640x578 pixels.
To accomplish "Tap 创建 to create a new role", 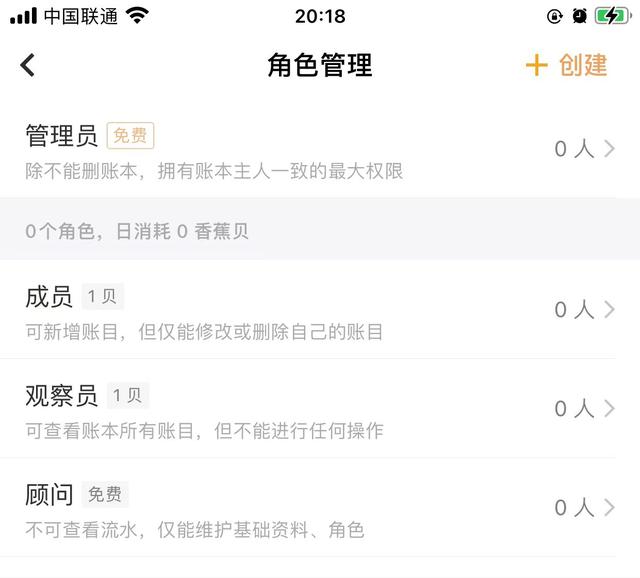I will pyautogui.click(x=567, y=65).
